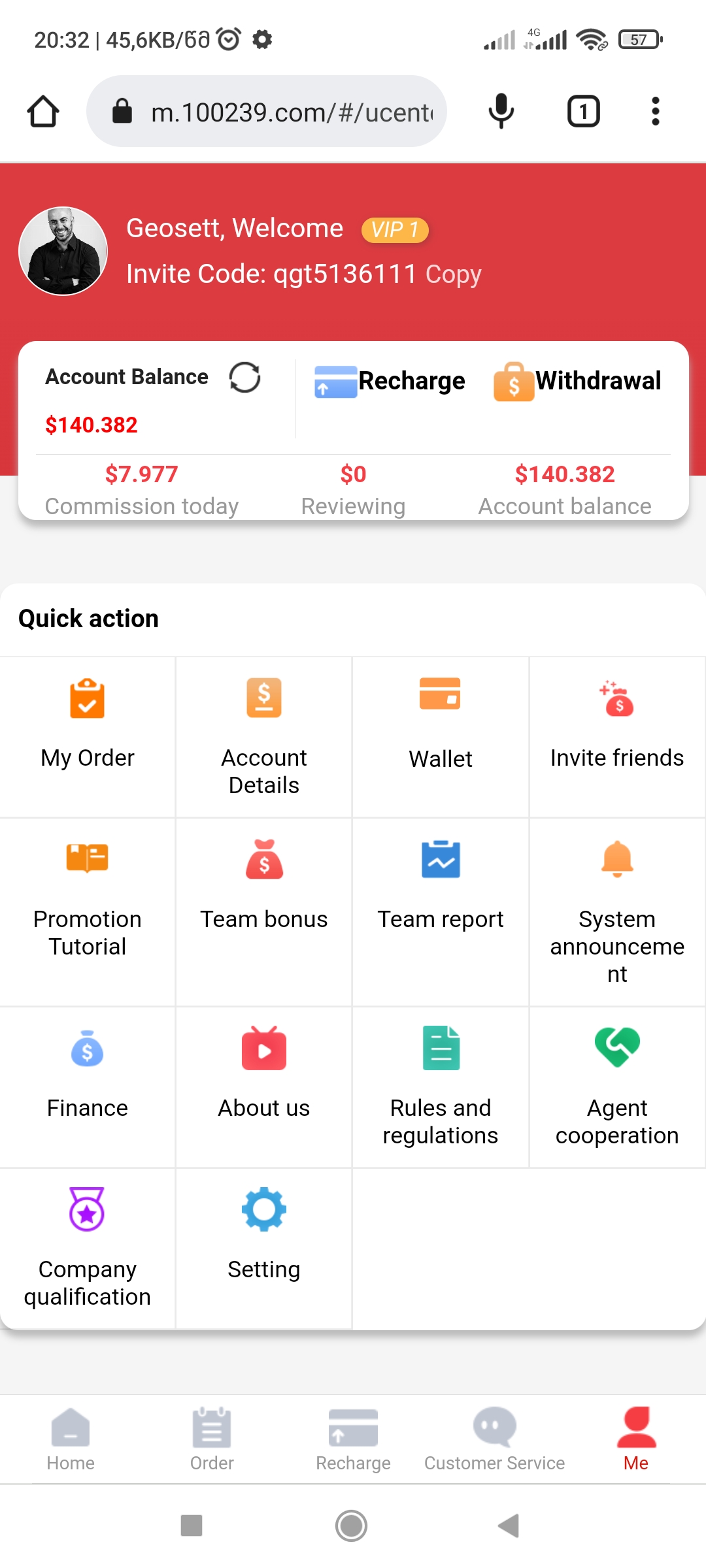View Account Details
This screenshot has width=706, height=1568.
(264, 735)
